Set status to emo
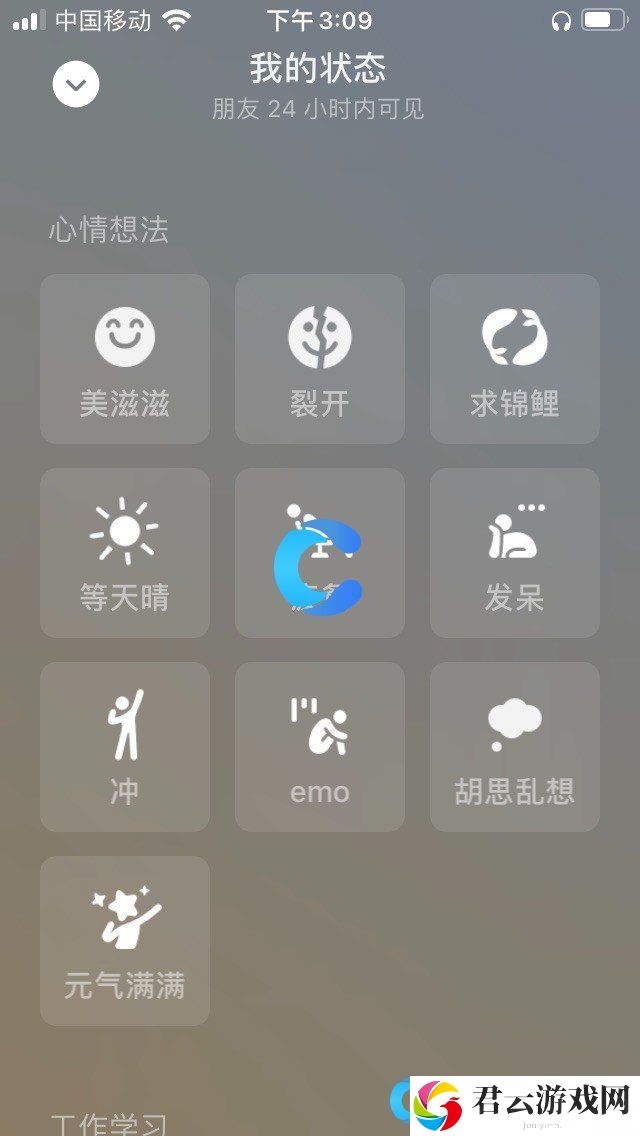 tap(320, 747)
